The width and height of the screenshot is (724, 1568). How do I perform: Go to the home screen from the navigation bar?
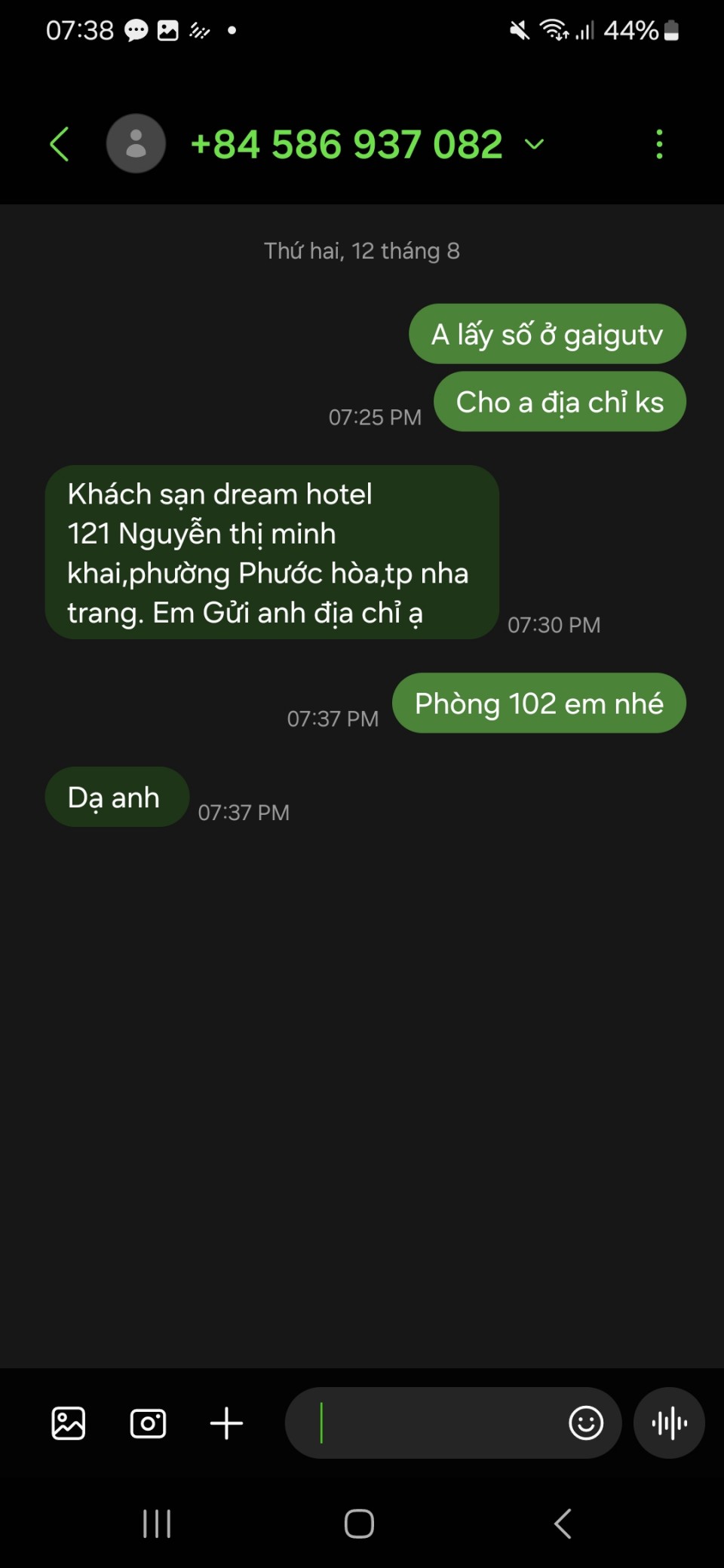click(359, 1524)
